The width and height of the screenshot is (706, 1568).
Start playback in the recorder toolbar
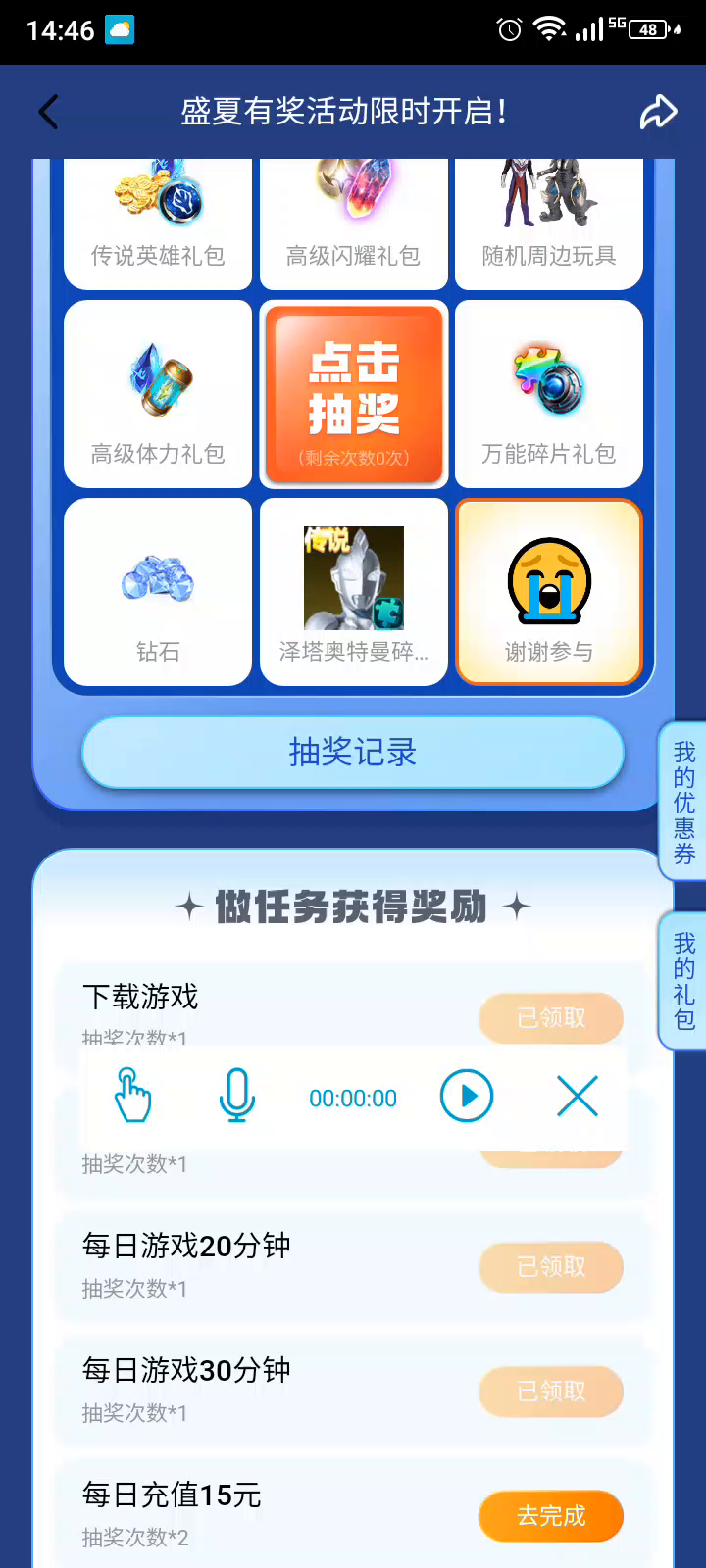(x=467, y=1096)
